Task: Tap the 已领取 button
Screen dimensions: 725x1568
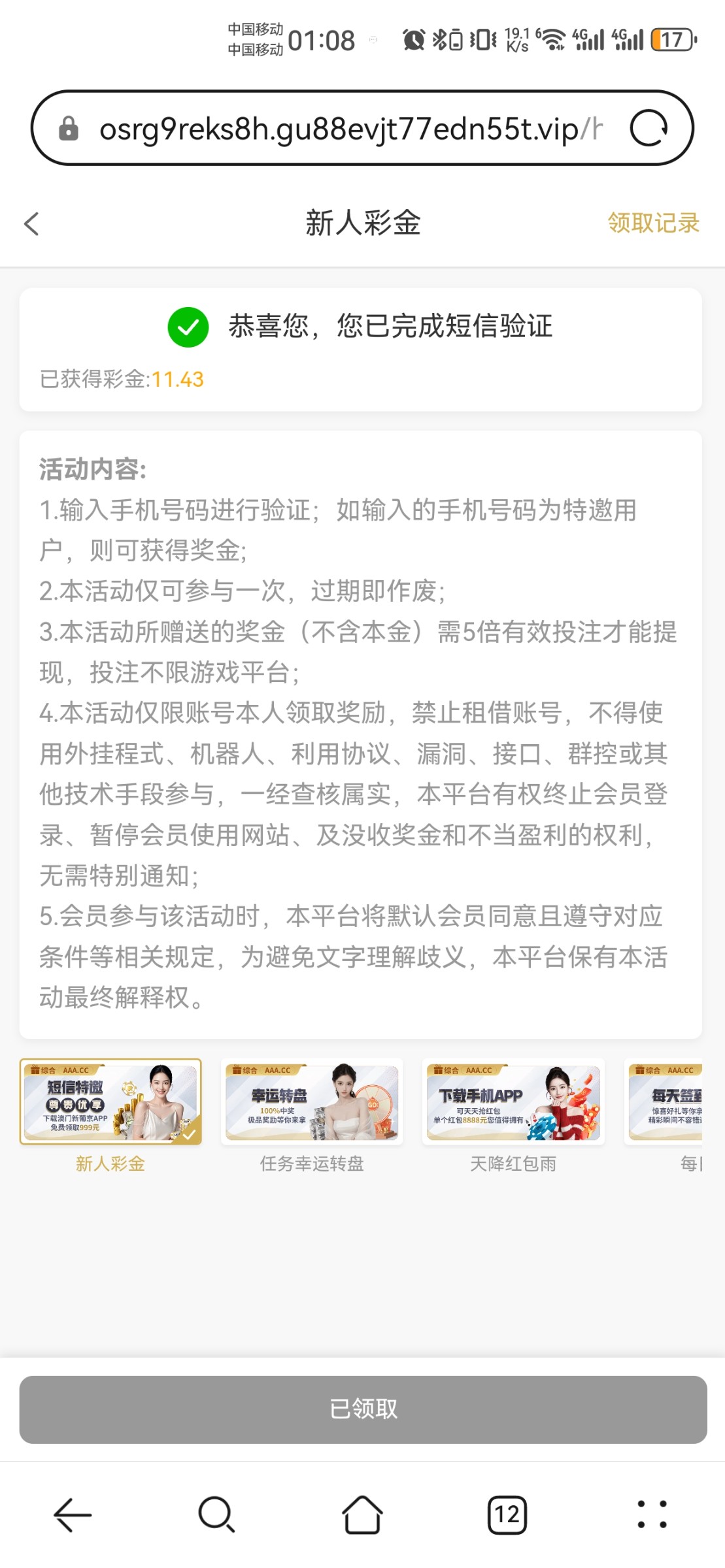Action: [x=363, y=1409]
